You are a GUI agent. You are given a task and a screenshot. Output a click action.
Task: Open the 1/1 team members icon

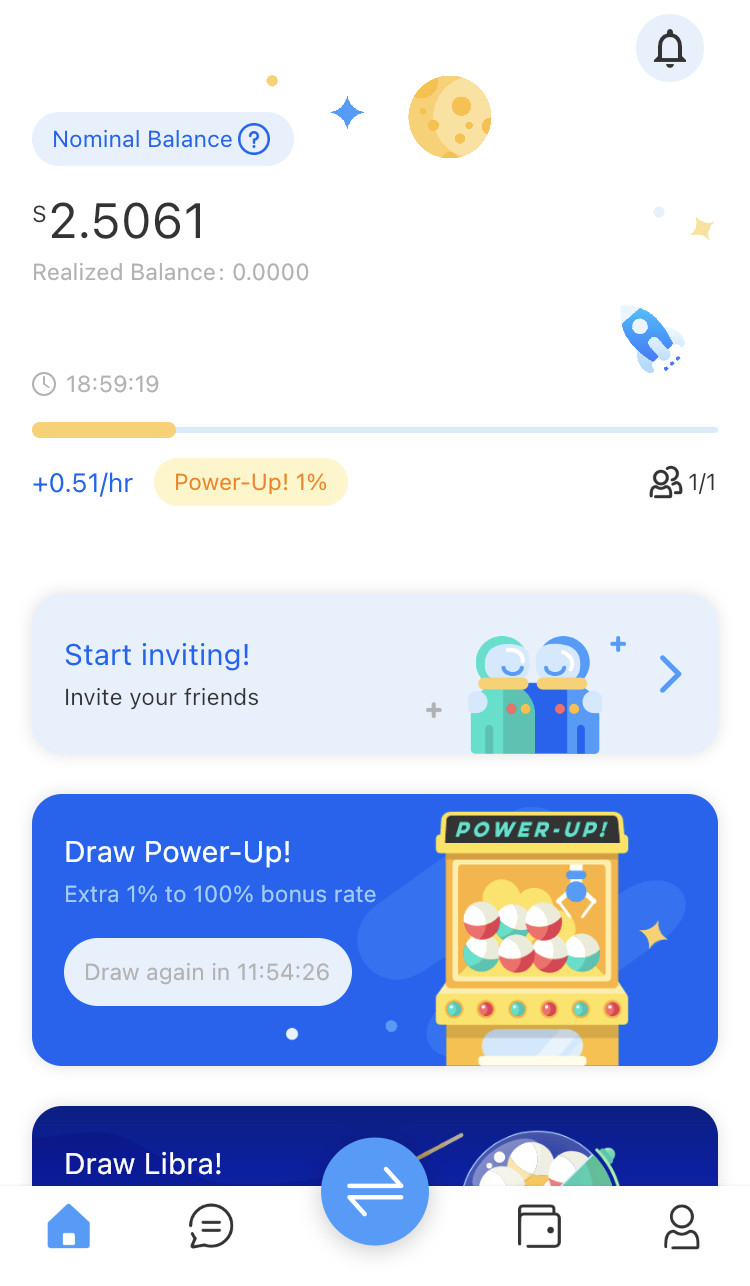pos(682,483)
